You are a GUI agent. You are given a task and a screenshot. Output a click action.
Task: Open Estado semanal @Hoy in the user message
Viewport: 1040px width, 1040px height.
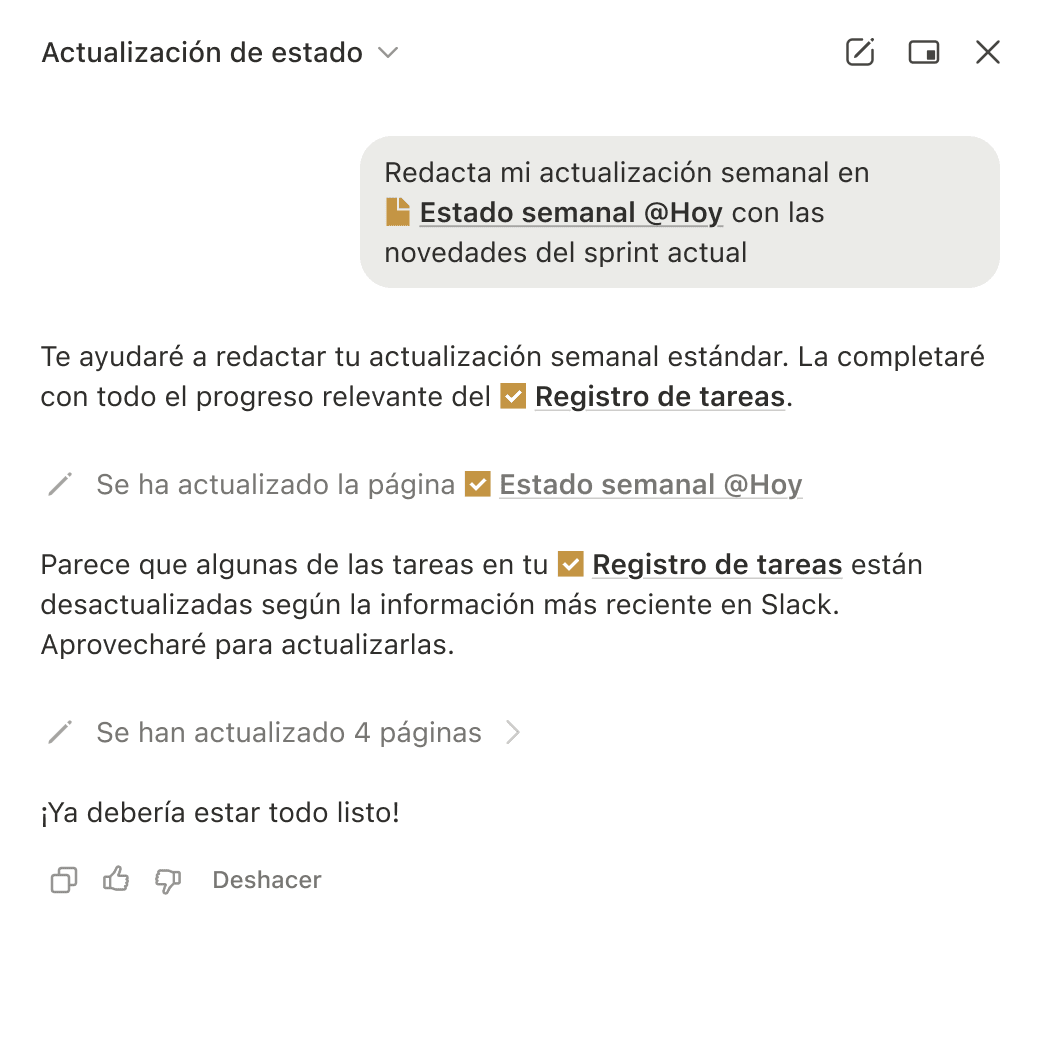(570, 213)
